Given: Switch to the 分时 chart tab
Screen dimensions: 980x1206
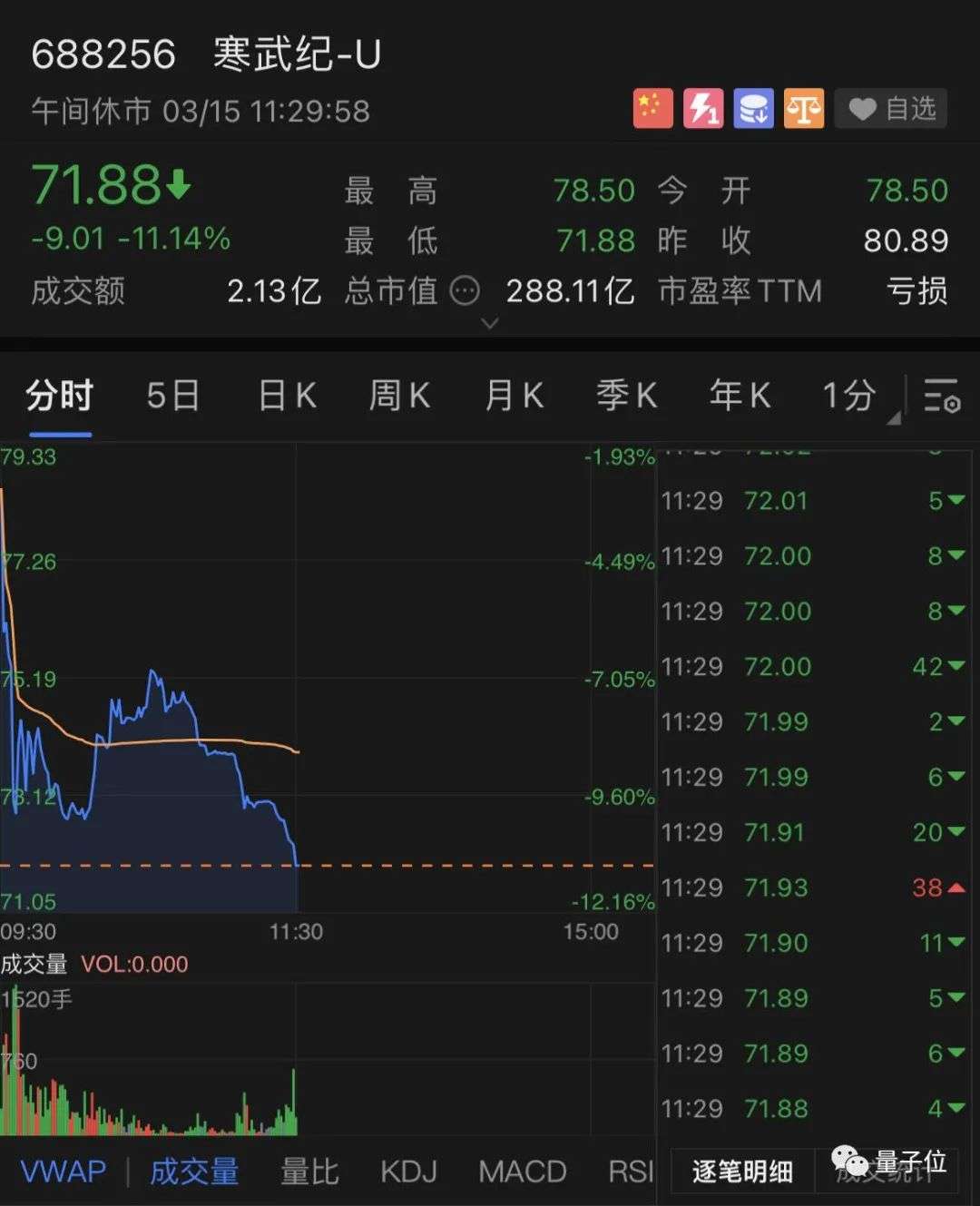Looking at the screenshot, I should tap(59, 397).
